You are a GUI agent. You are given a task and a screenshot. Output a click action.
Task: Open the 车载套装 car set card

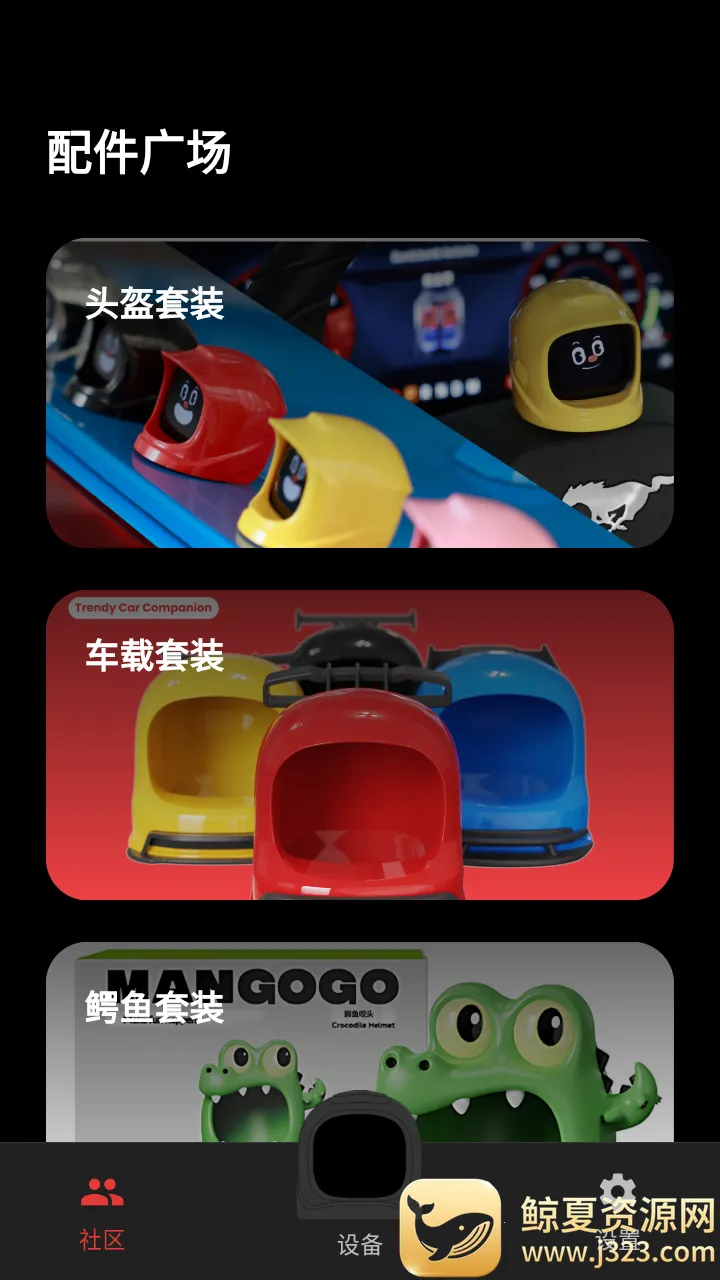coord(360,745)
